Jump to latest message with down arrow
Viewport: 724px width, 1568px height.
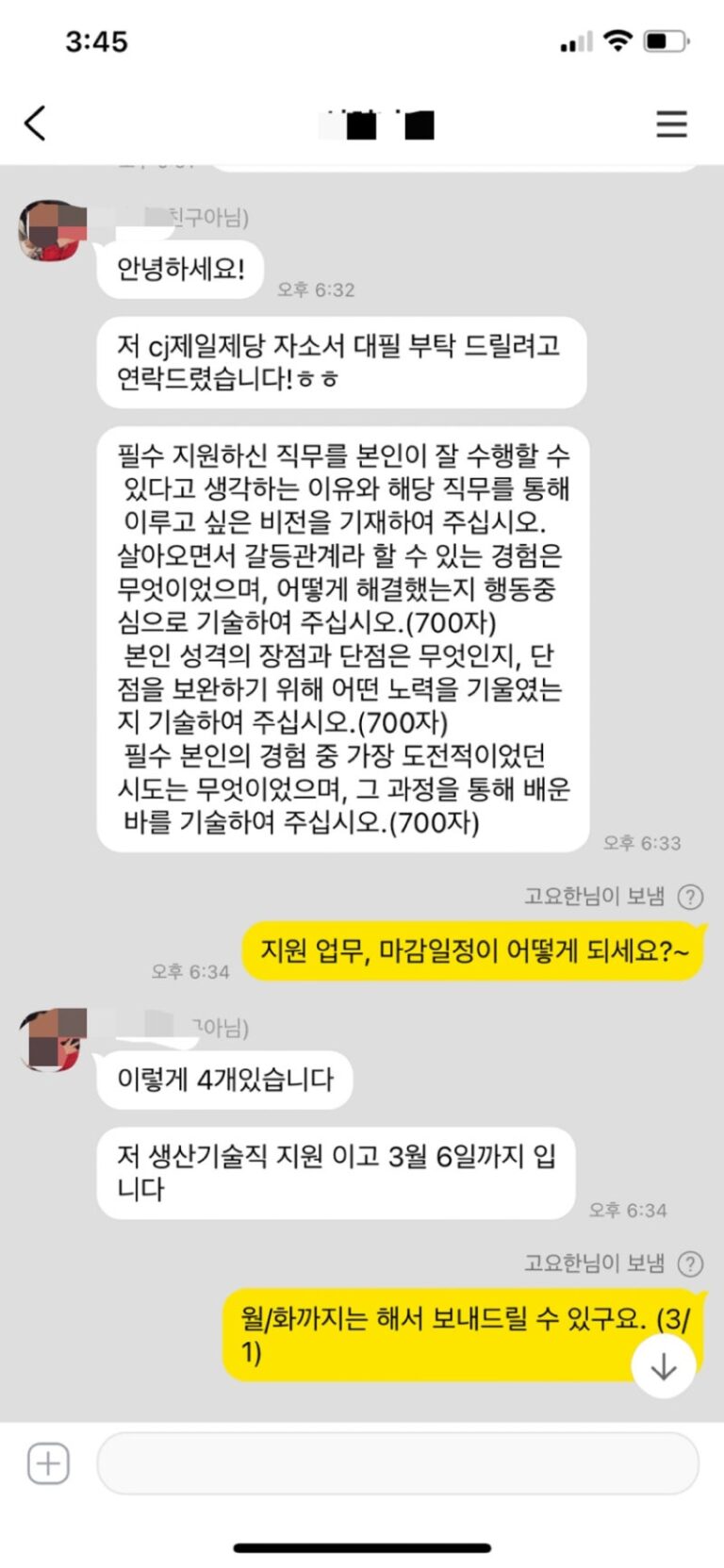(664, 1366)
